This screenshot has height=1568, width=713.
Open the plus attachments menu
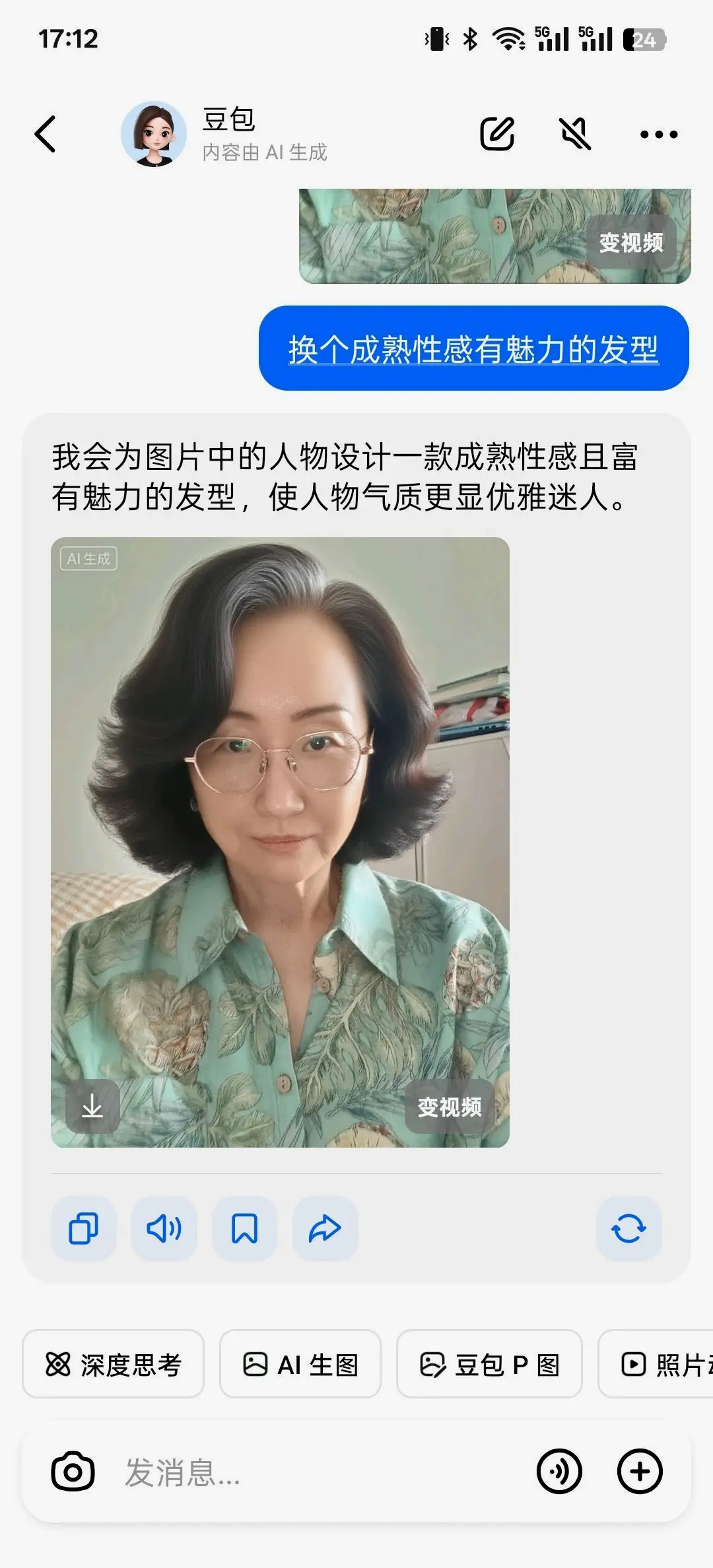point(639,1471)
